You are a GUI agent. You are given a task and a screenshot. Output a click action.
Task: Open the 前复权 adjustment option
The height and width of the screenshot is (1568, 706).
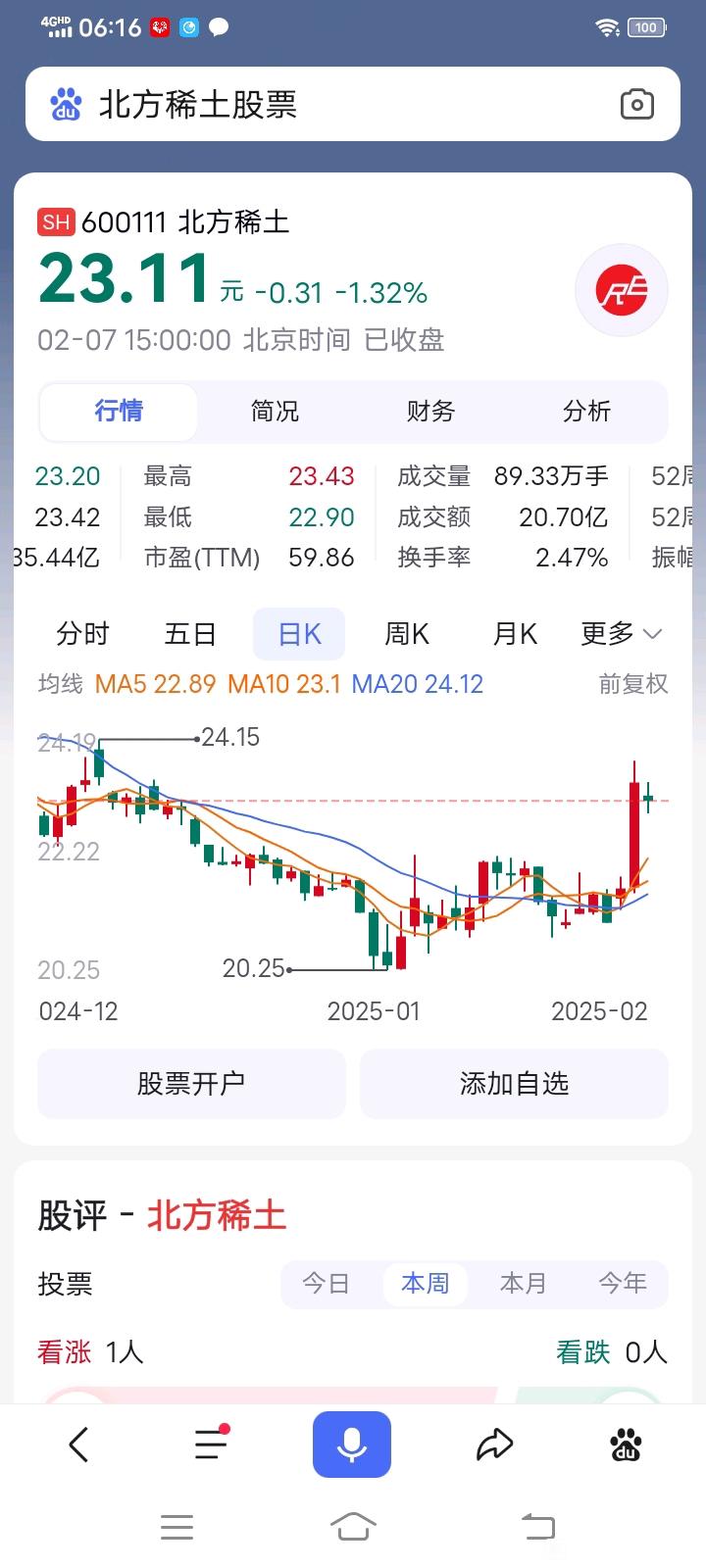[x=633, y=684]
